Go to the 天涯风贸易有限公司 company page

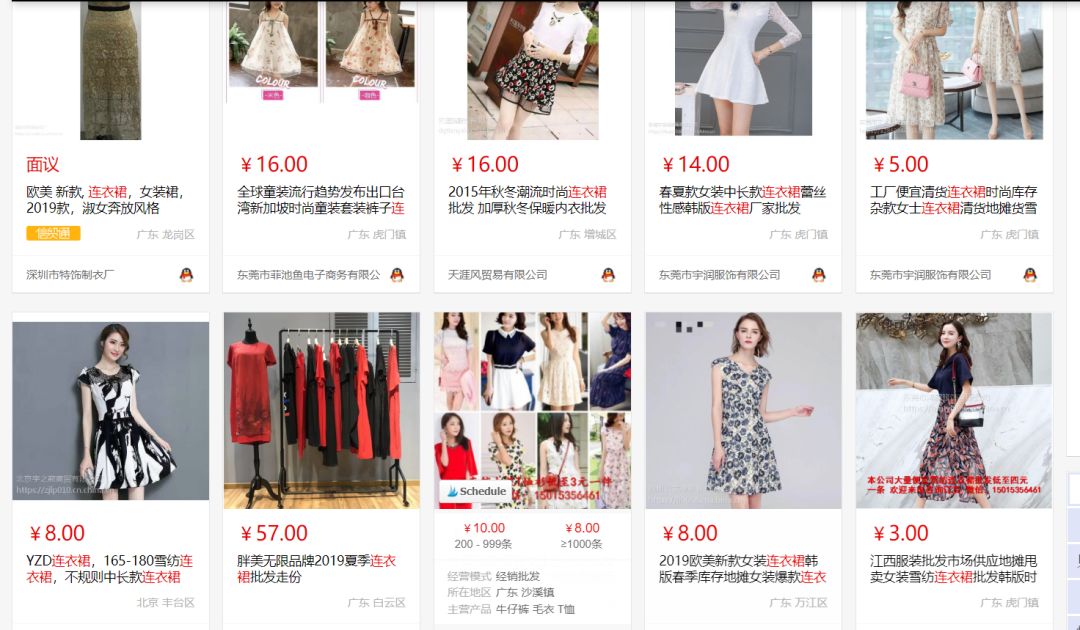pyautogui.click(x=497, y=275)
